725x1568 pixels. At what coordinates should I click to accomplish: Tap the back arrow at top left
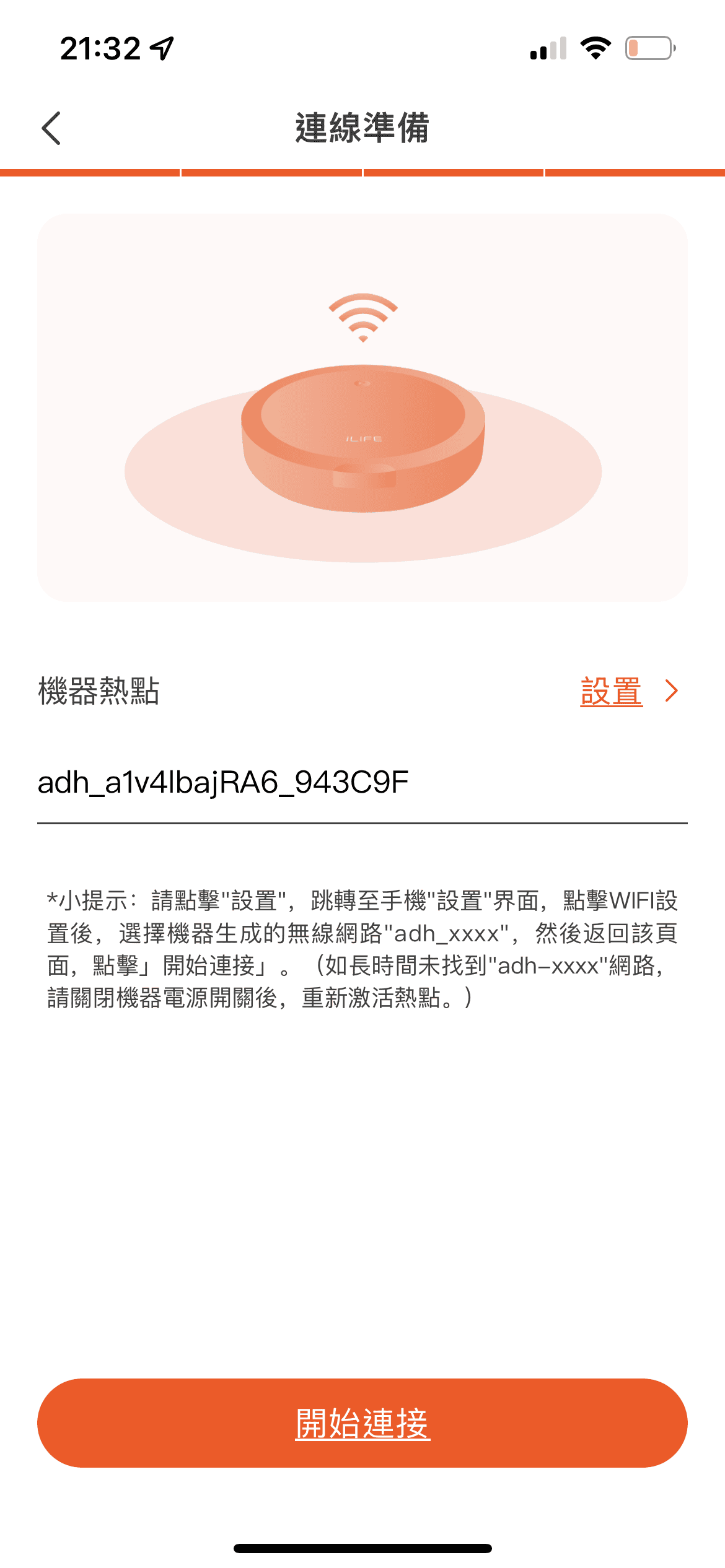[x=50, y=128]
